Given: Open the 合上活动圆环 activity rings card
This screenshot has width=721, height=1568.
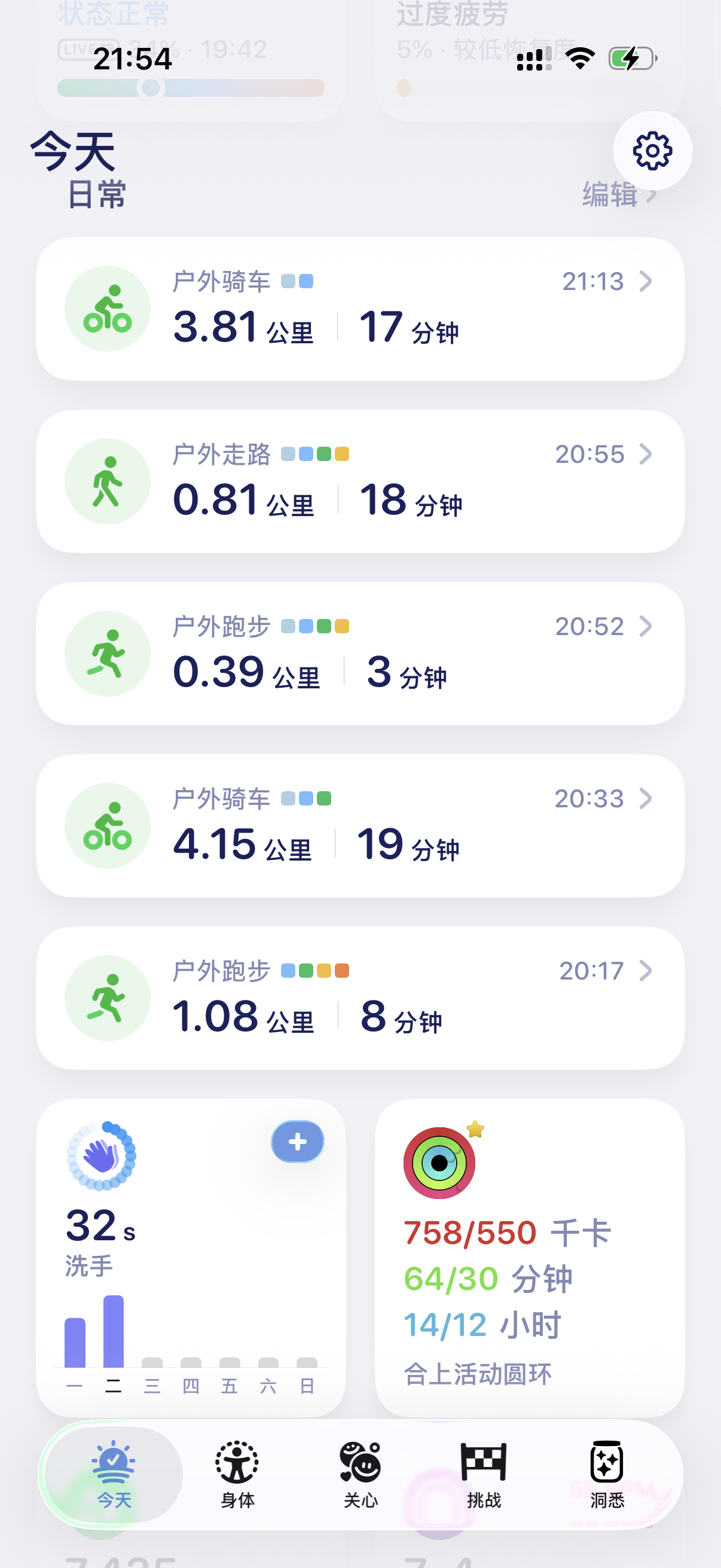Looking at the screenshot, I should [x=529, y=1258].
